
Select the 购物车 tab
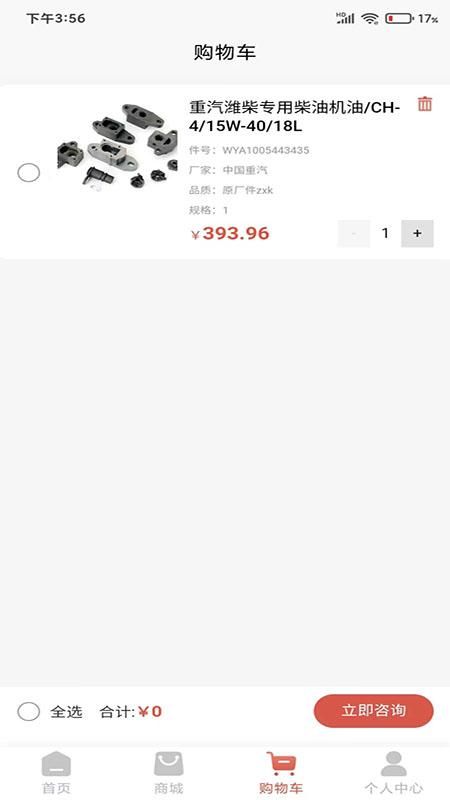[x=281, y=773]
